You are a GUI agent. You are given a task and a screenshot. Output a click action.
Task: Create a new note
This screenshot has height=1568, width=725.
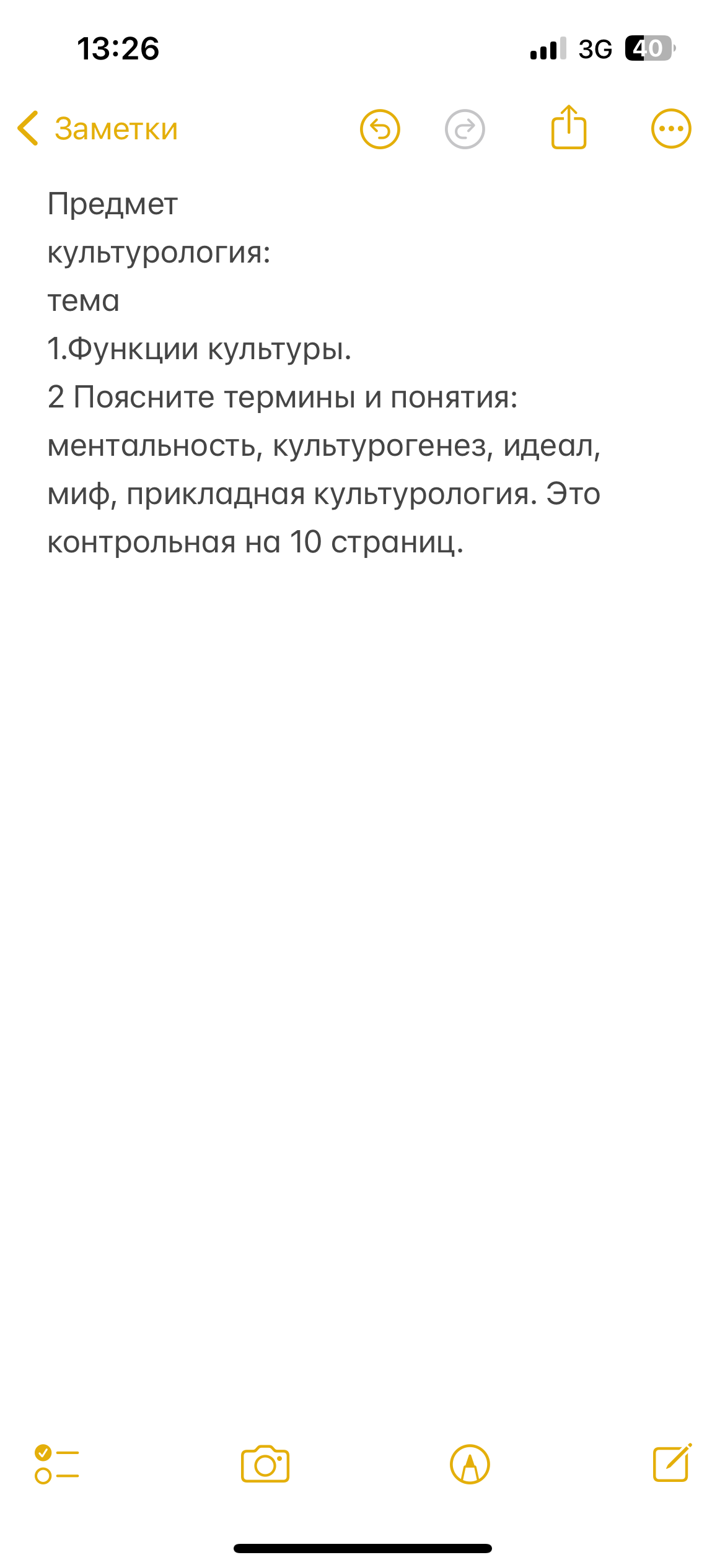click(672, 1463)
